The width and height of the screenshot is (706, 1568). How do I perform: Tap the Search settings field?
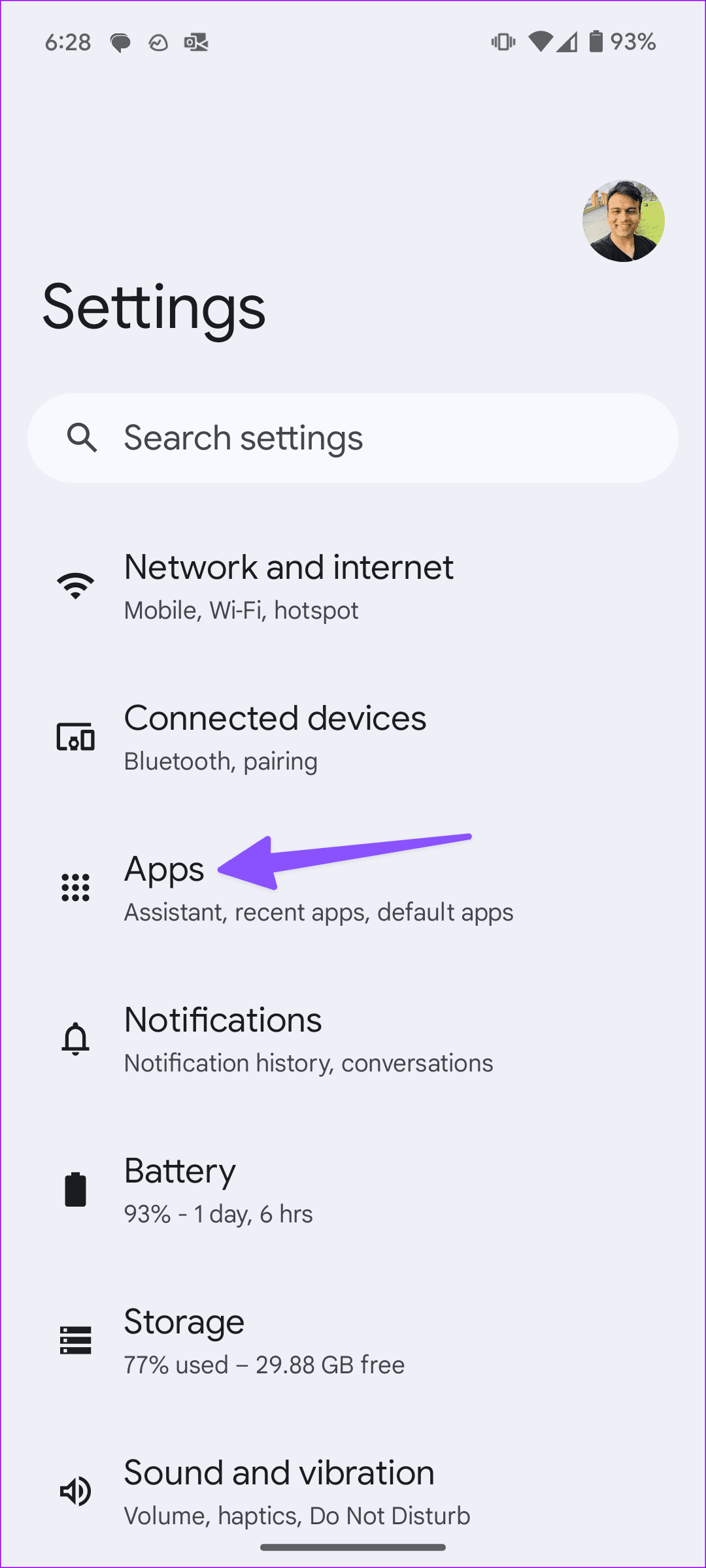(353, 437)
